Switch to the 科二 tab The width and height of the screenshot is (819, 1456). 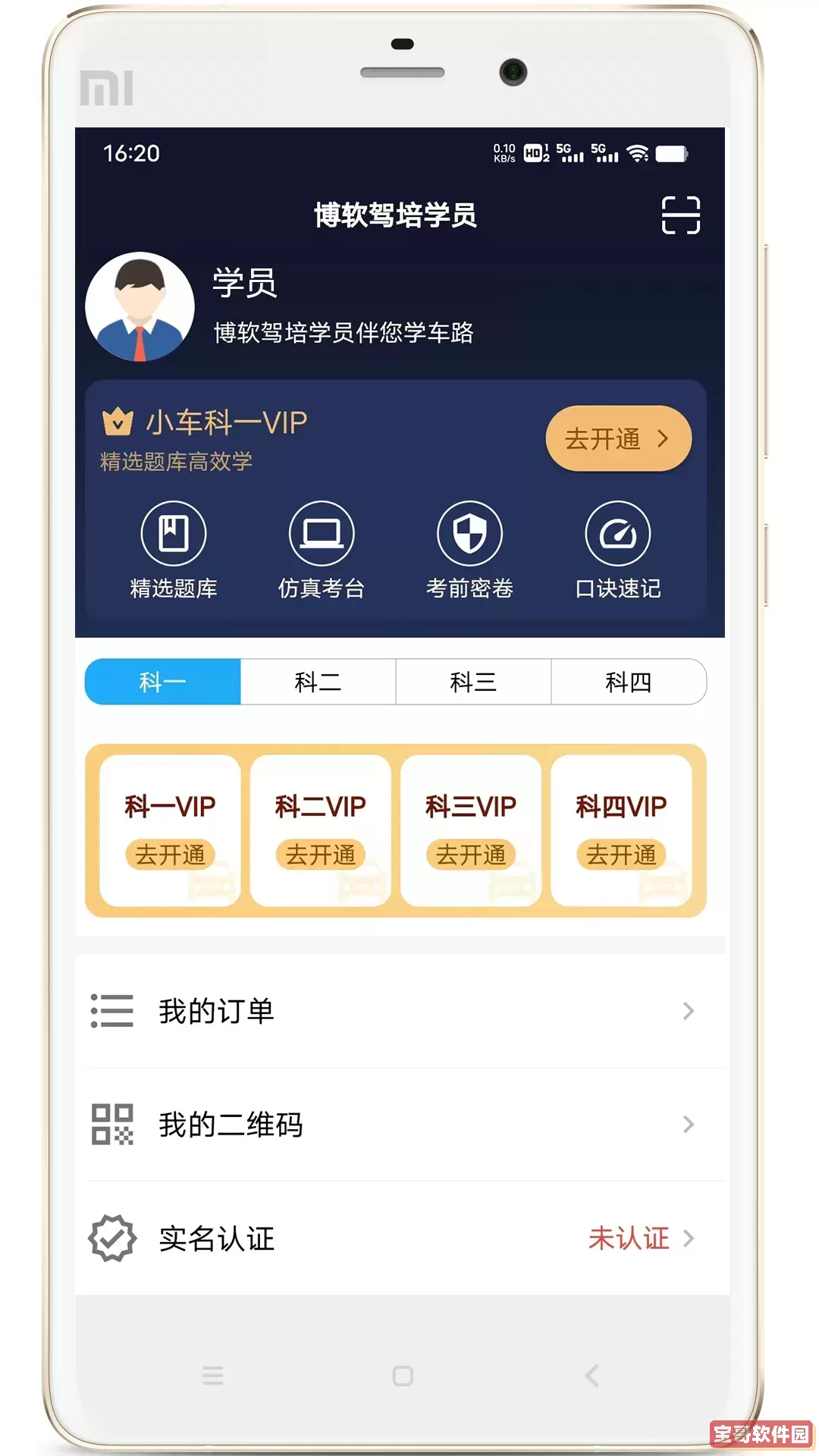(317, 682)
